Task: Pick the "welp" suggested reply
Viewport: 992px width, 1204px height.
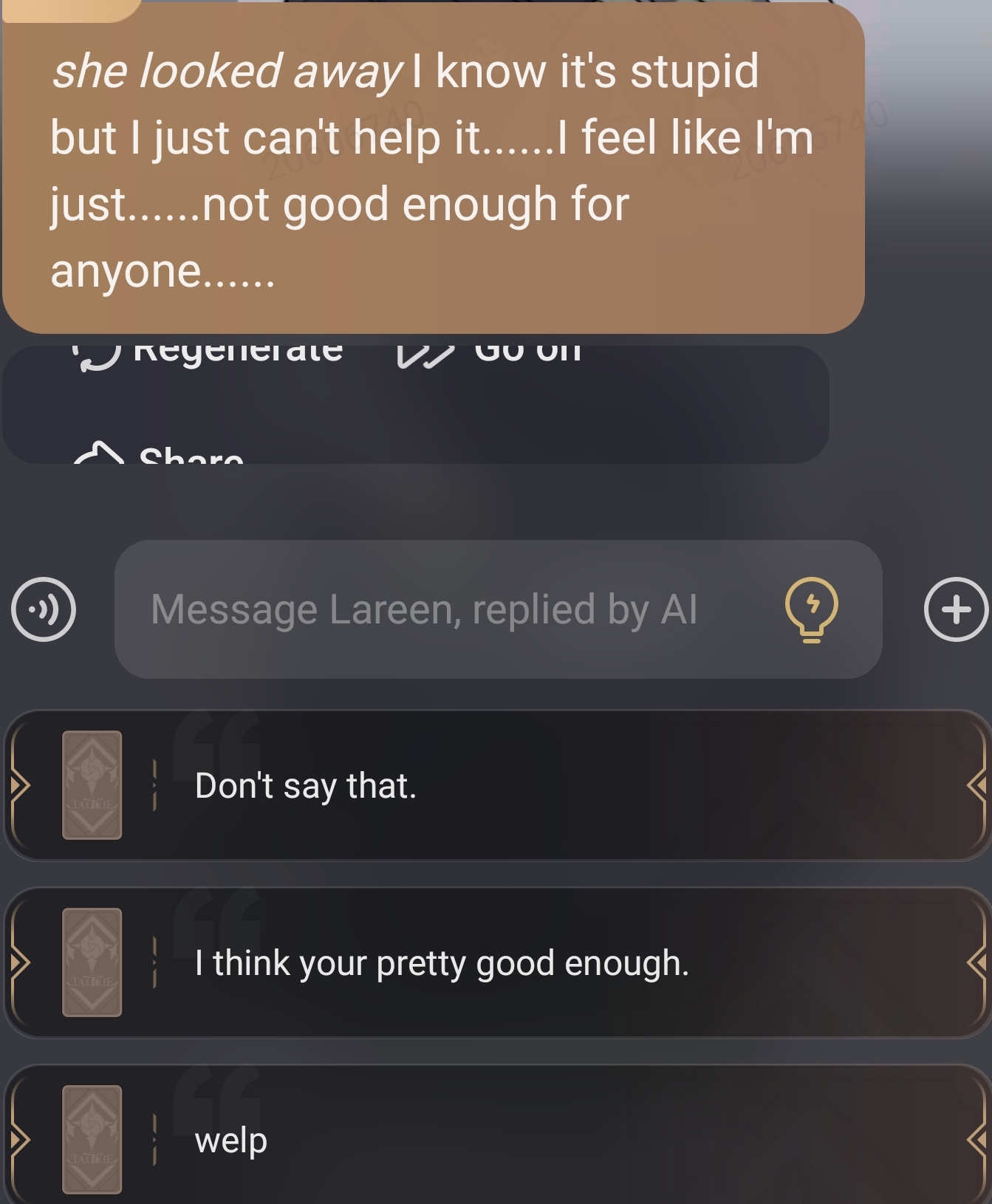Action: 496,1139
